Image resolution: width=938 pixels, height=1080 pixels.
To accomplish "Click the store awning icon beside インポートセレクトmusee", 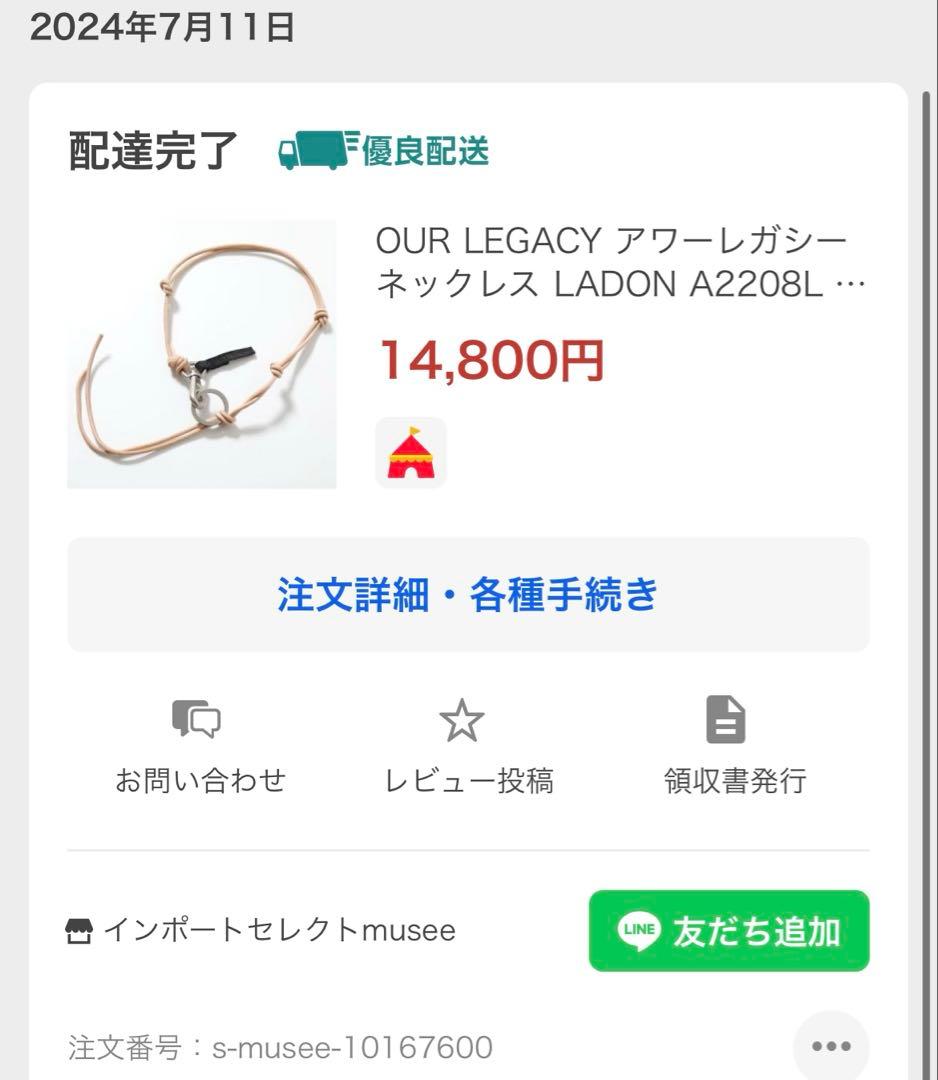I will 82,930.
